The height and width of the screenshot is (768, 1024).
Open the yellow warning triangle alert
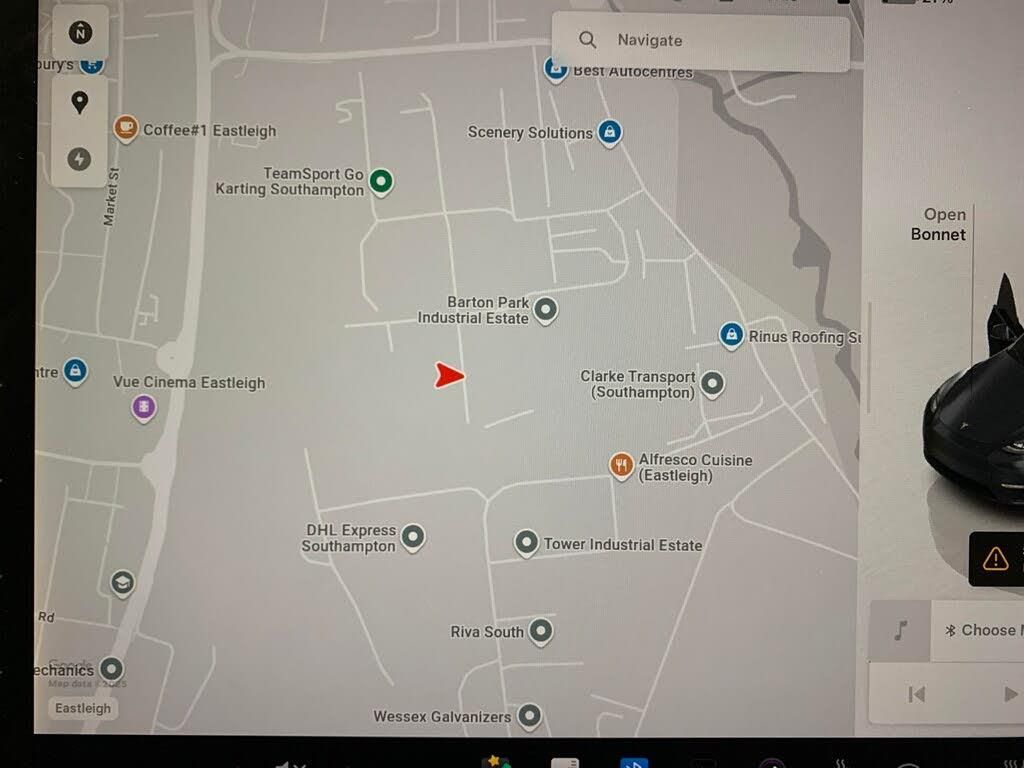996,558
